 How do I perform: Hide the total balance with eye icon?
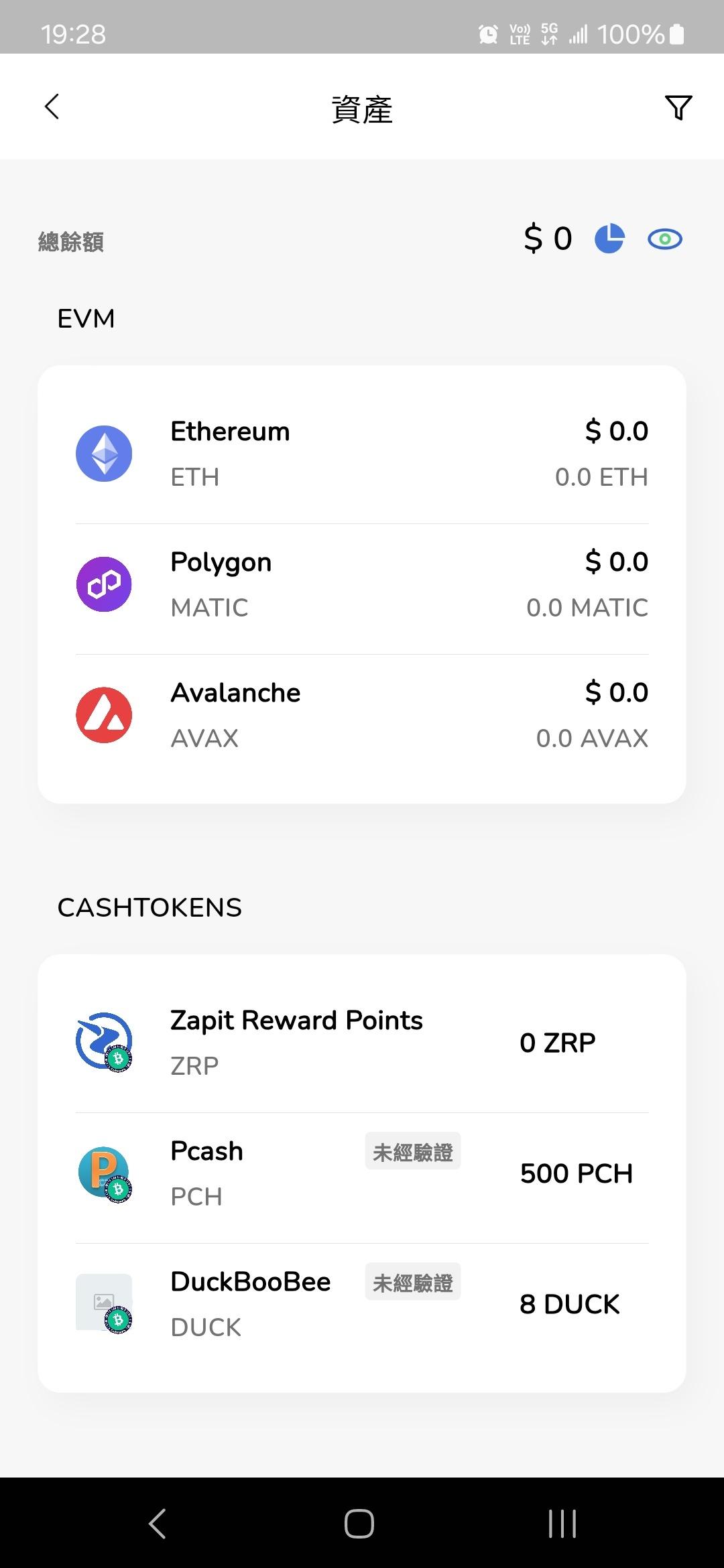(x=664, y=239)
